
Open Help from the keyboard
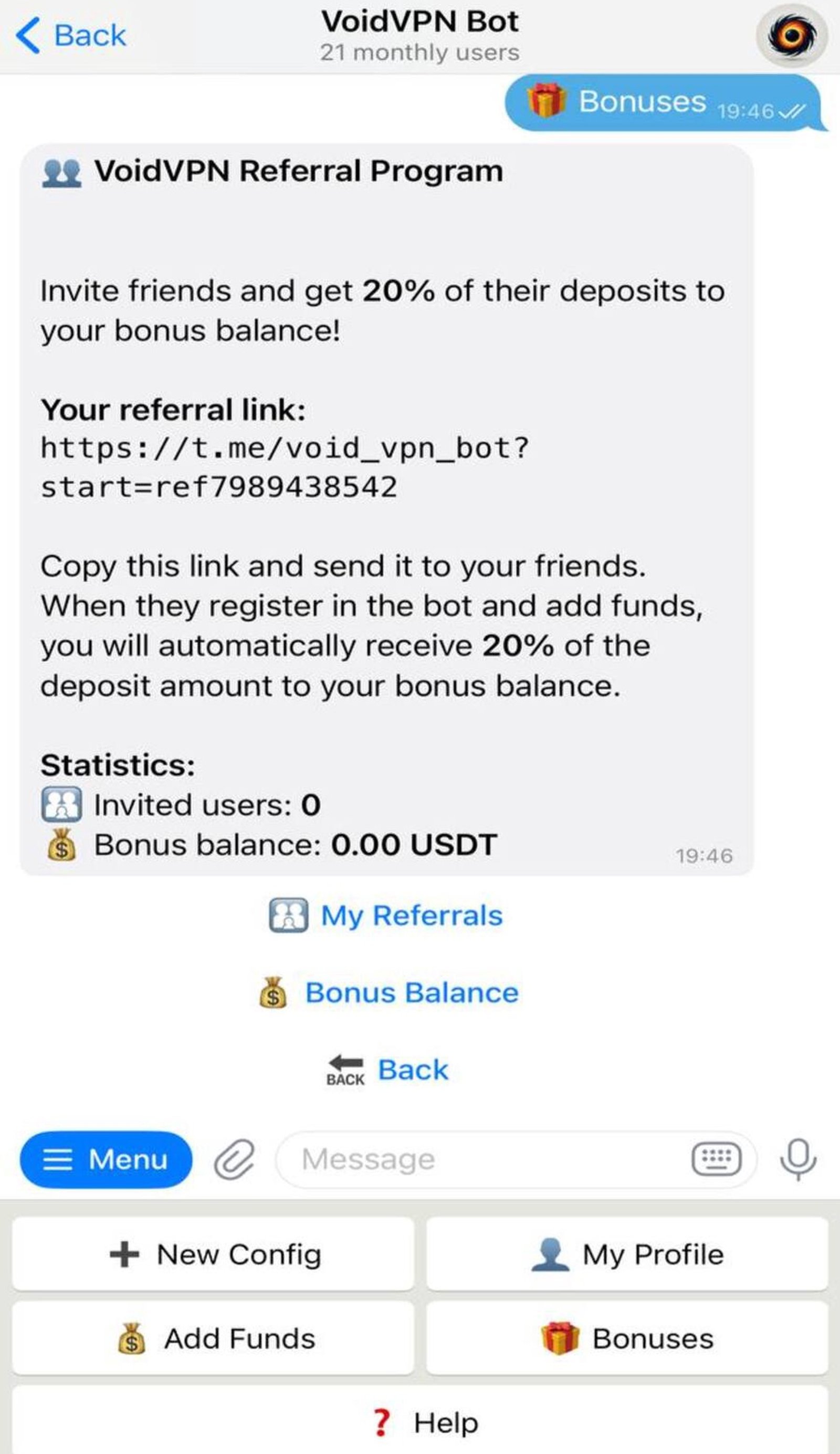(419, 1422)
